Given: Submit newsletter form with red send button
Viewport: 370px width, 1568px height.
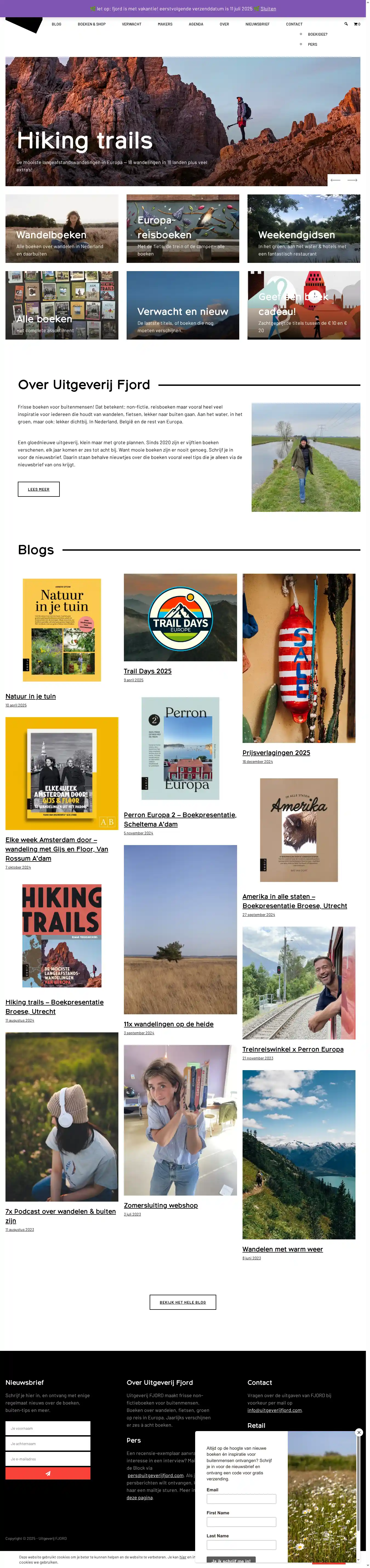Looking at the screenshot, I should click(x=48, y=1474).
